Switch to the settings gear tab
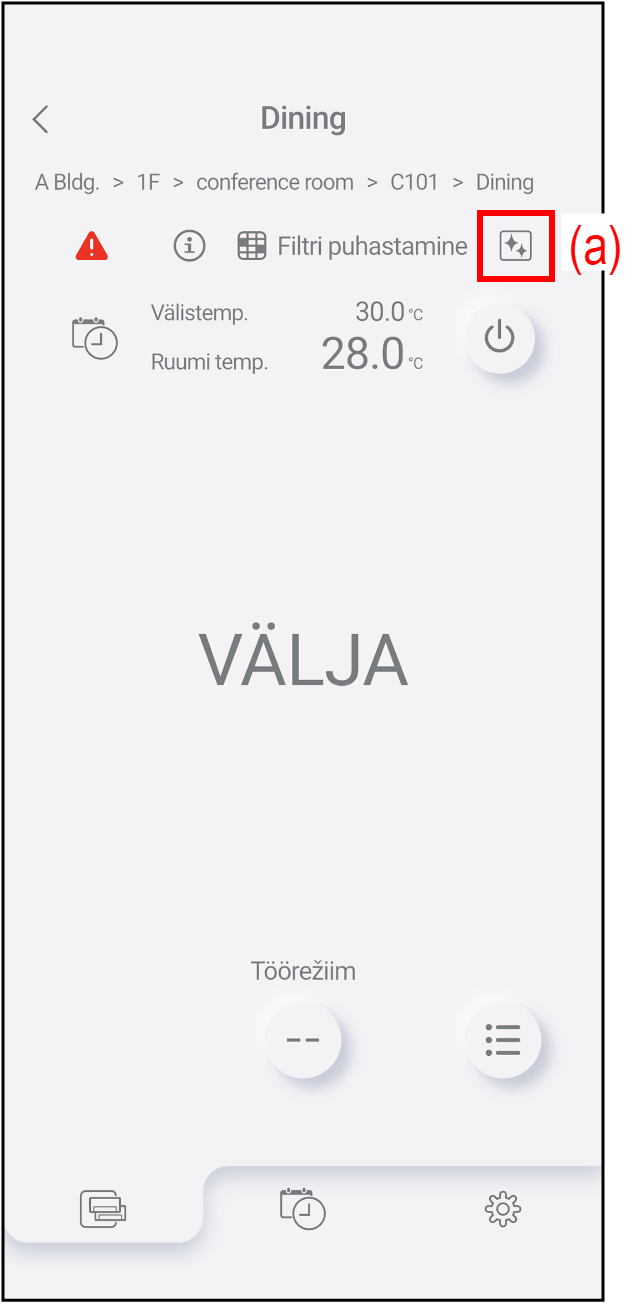 click(x=502, y=1210)
